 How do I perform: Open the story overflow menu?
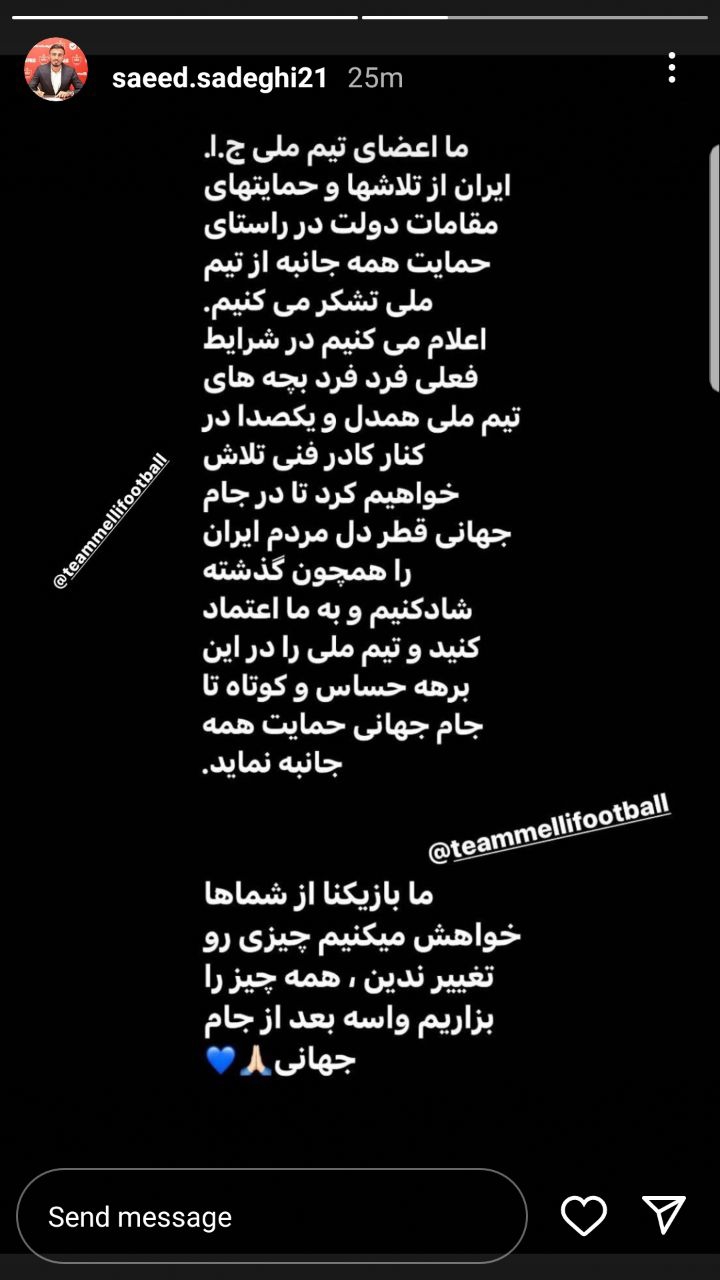pos(671,68)
